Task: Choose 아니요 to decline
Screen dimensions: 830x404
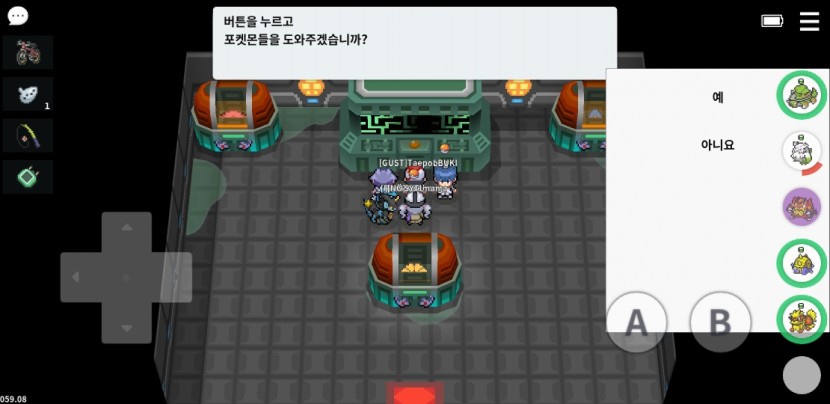Action: pyautogui.click(x=717, y=145)
